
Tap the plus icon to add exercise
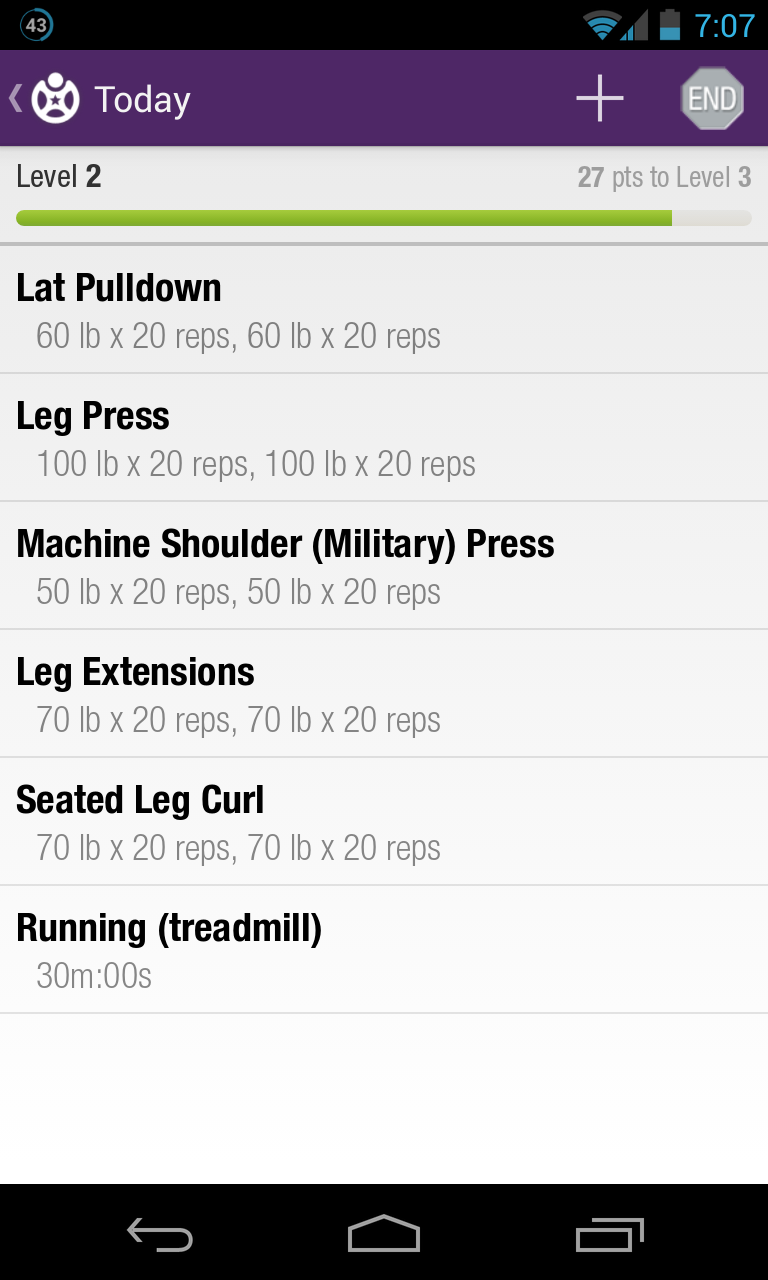(599, 98)
